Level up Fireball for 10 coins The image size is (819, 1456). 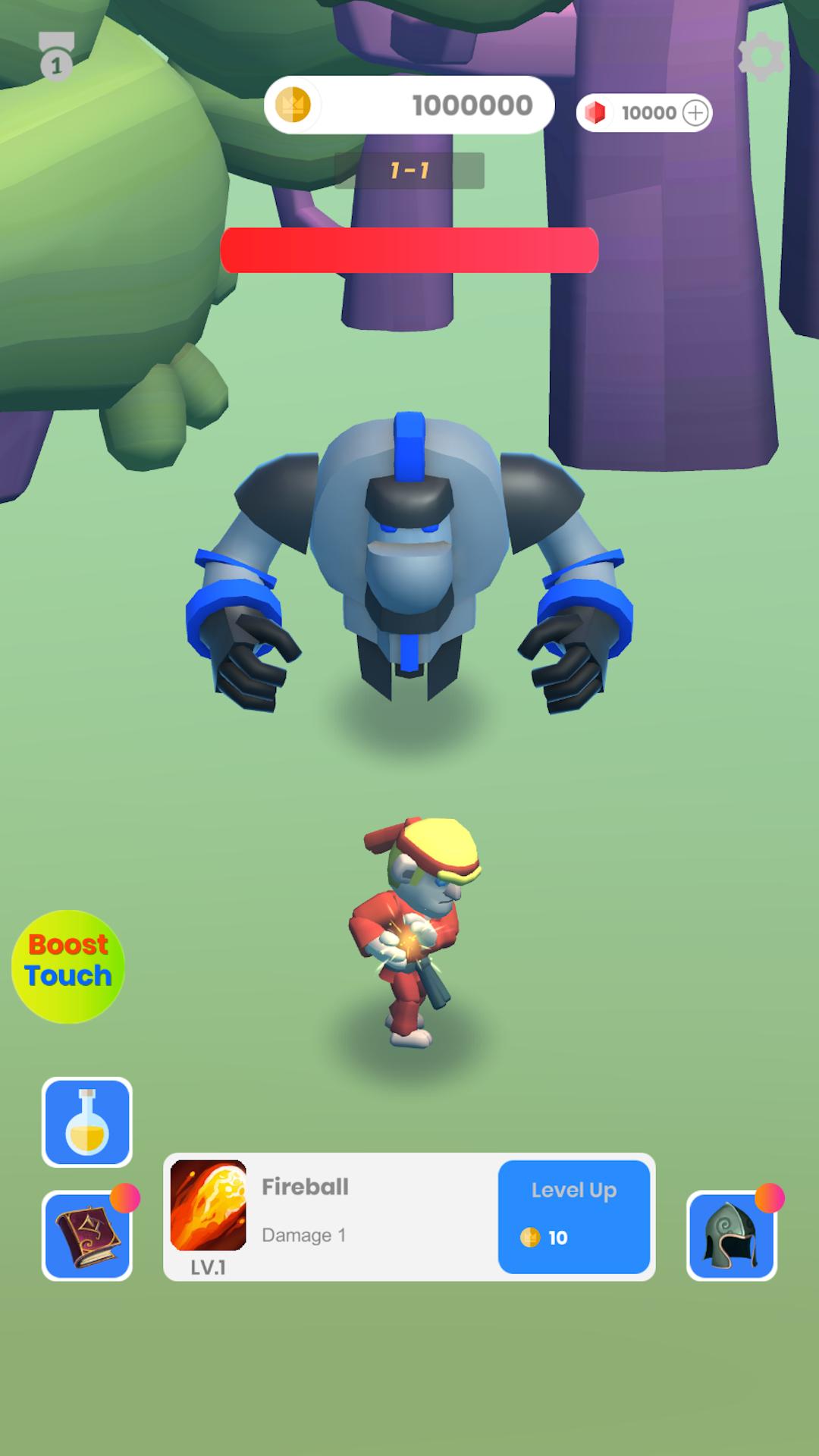point(574,1216)
